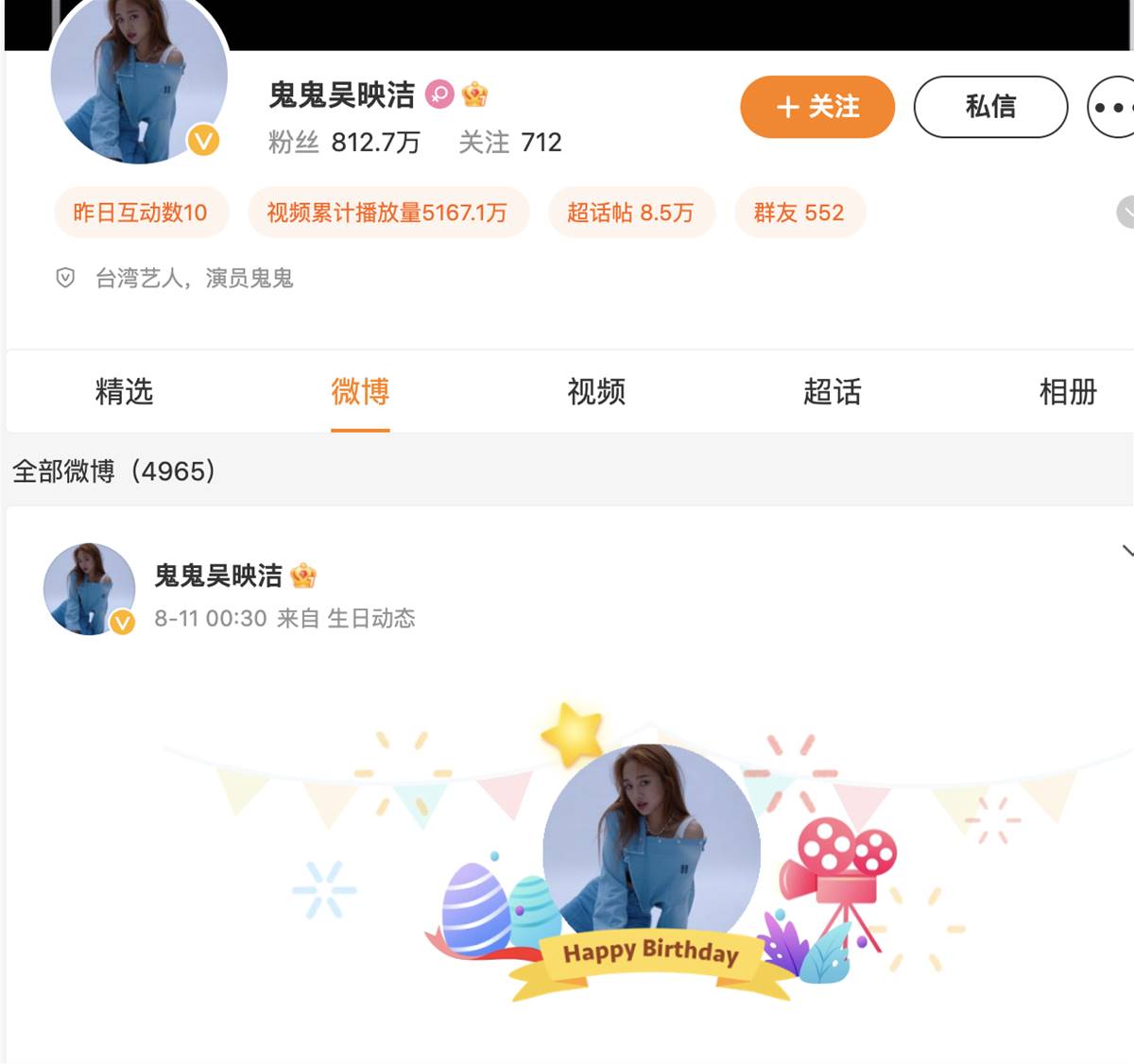1134x1064 pixels.
Task: Select the 微博 tab
Action: point(360,391)
